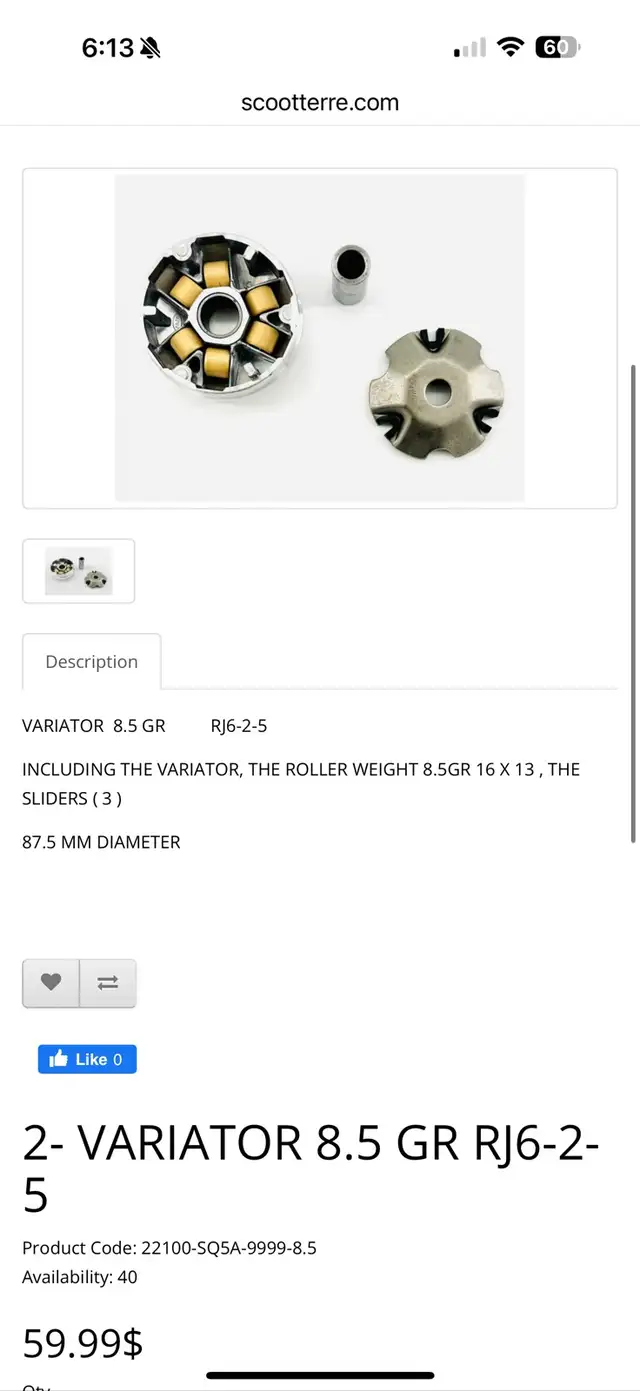Switch to the Description tab
The width and height of the screenshot is (640, 1391).
click(91, 662)
